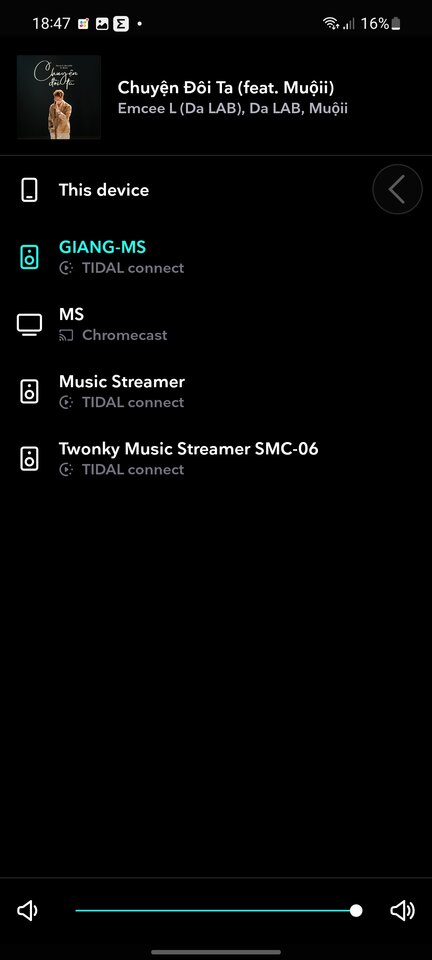
Task: Select Twonky Music Streamer SMC-06
Action: (x=216, y=459)
